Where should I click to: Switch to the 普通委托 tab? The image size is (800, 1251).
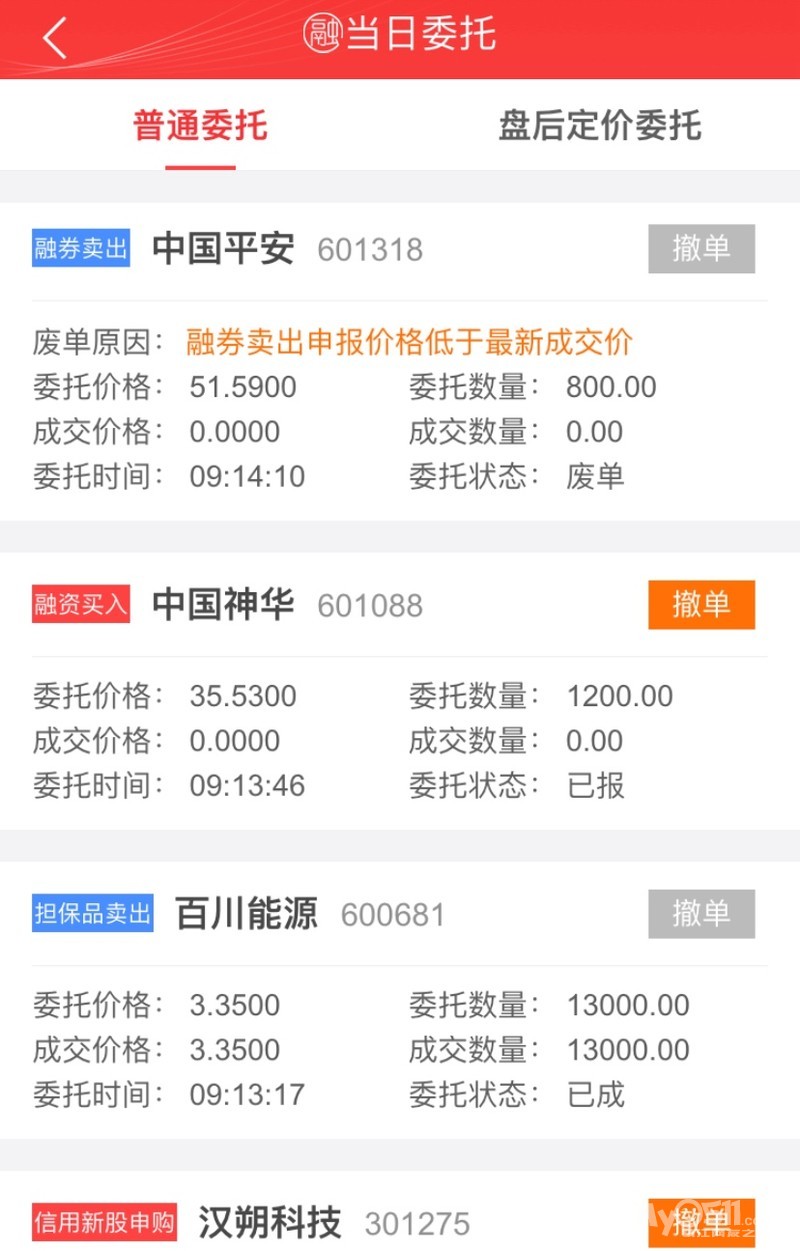coord(200,127)
